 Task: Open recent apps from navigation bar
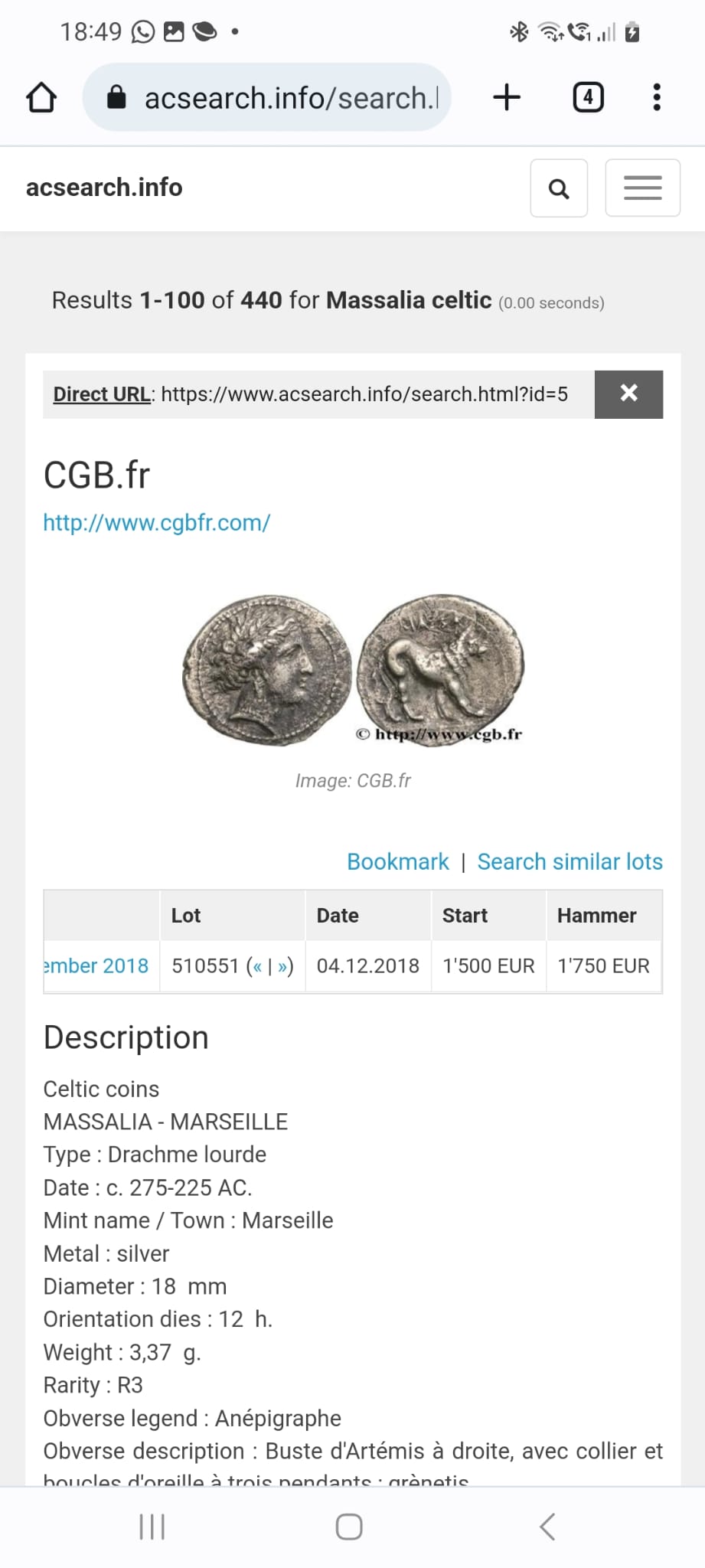[152, 1527]
